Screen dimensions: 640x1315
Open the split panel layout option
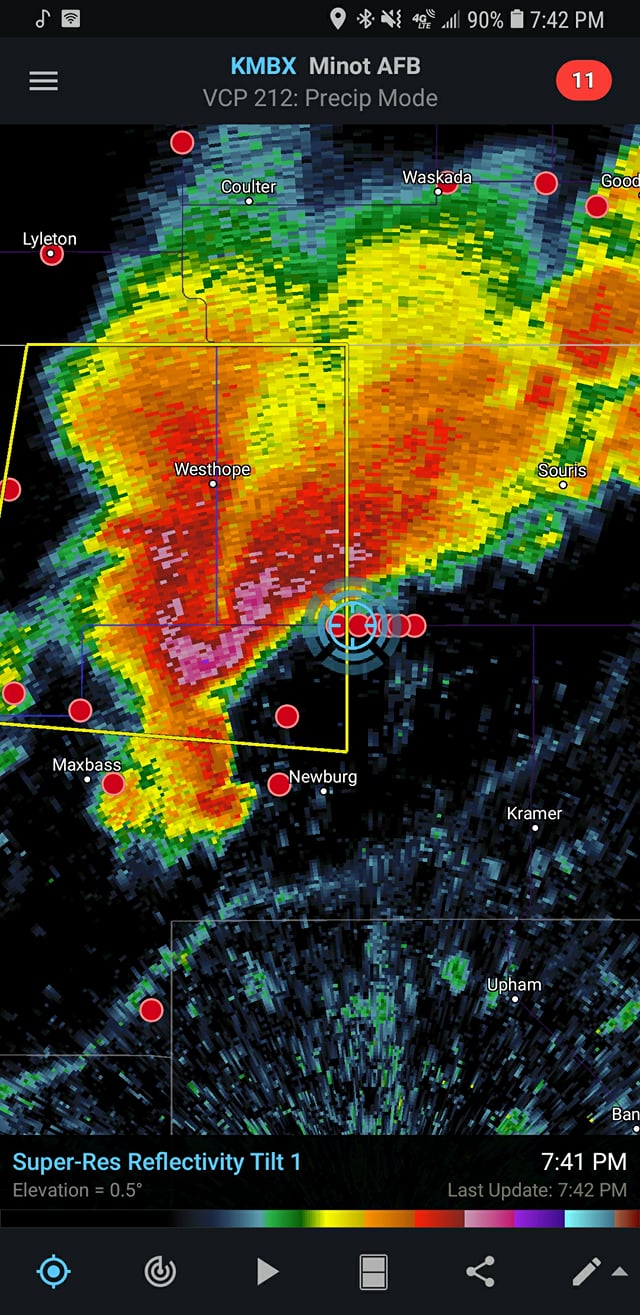coord(373,1271)
